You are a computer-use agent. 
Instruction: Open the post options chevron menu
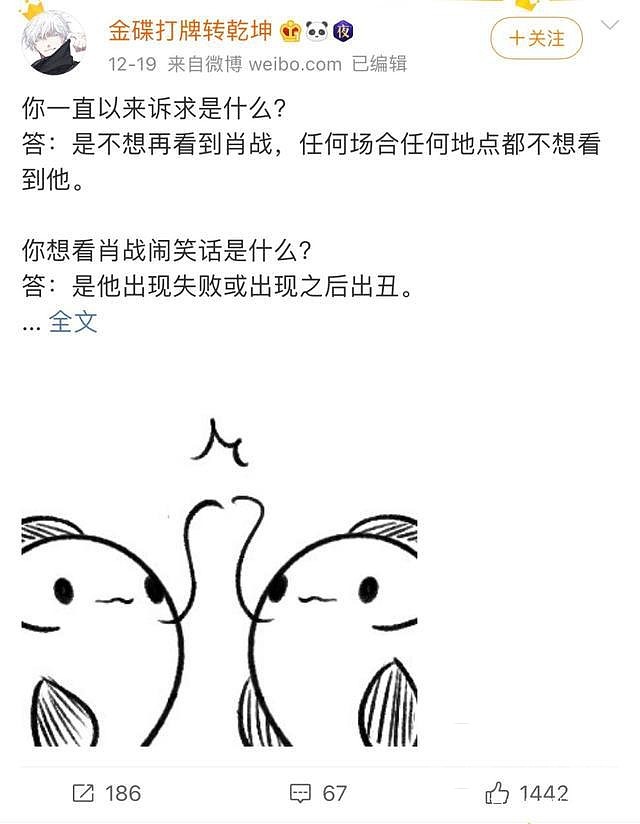point(609,22)
